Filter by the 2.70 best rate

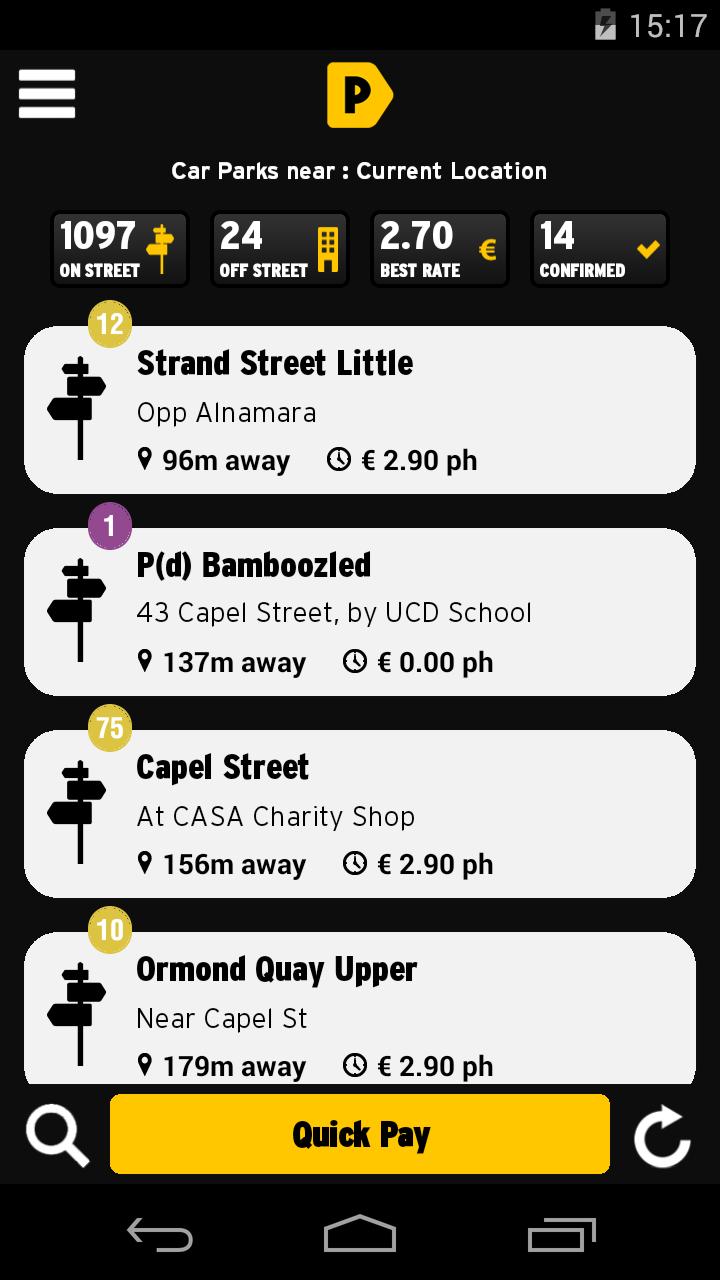tap(440, 249)
